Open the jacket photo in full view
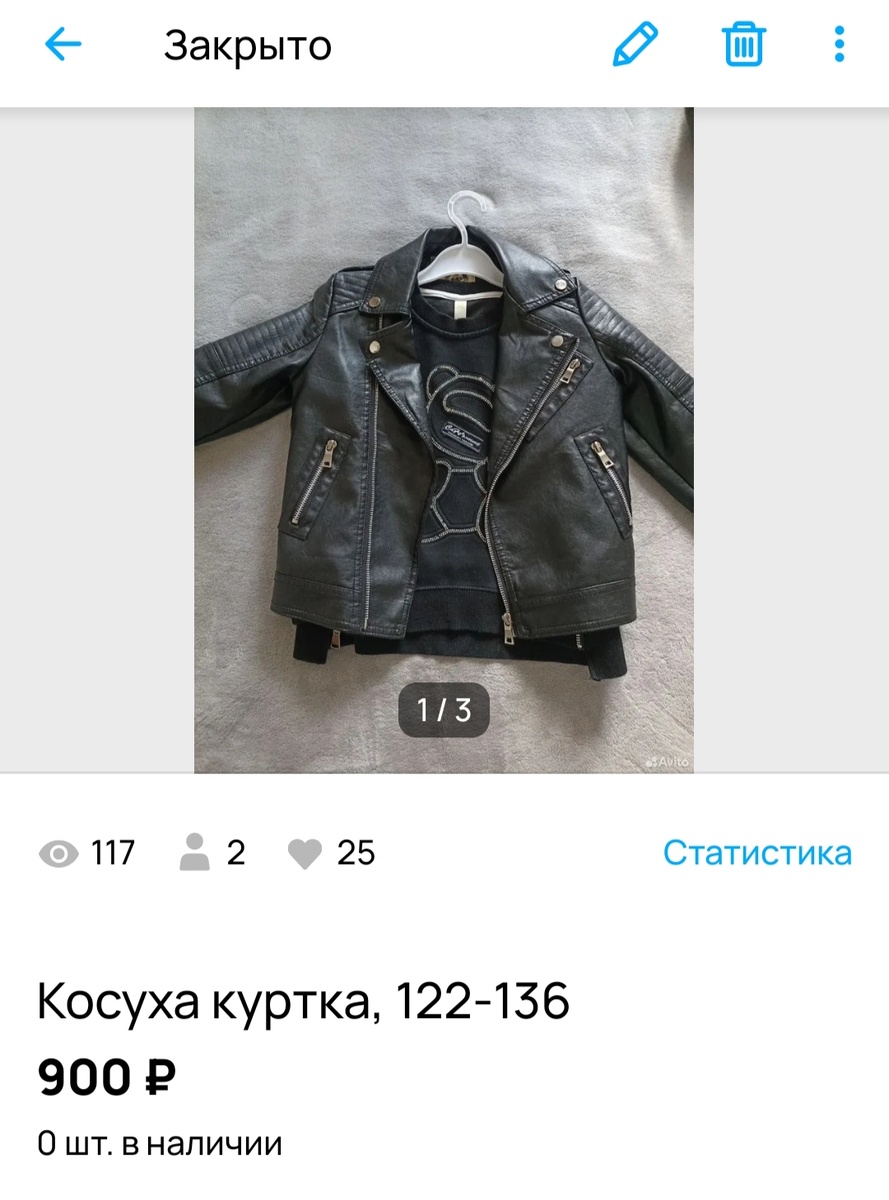The height and width of the screenshot is (1200, 889). pos(444,440)
